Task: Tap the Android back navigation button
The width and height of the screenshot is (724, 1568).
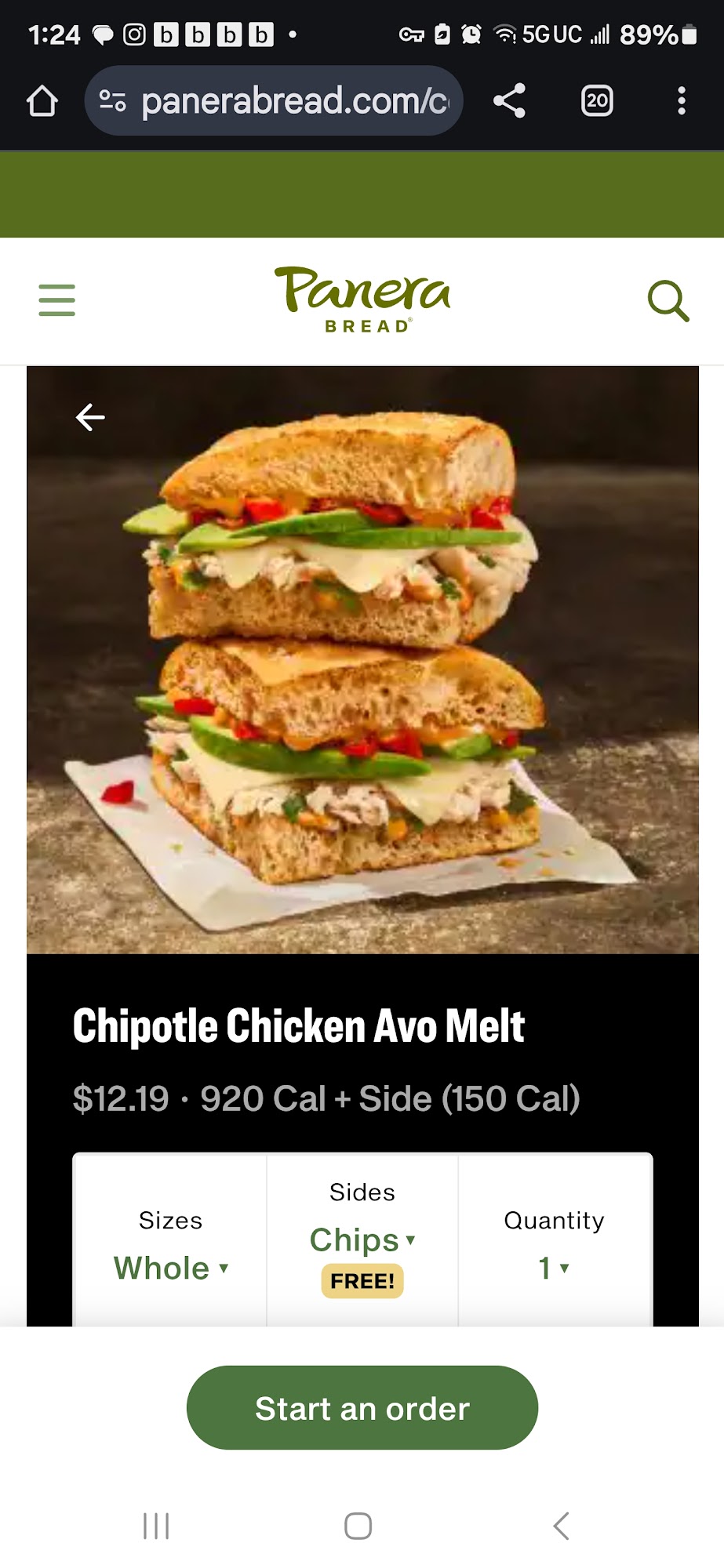Action: [x=559, y=1526]
